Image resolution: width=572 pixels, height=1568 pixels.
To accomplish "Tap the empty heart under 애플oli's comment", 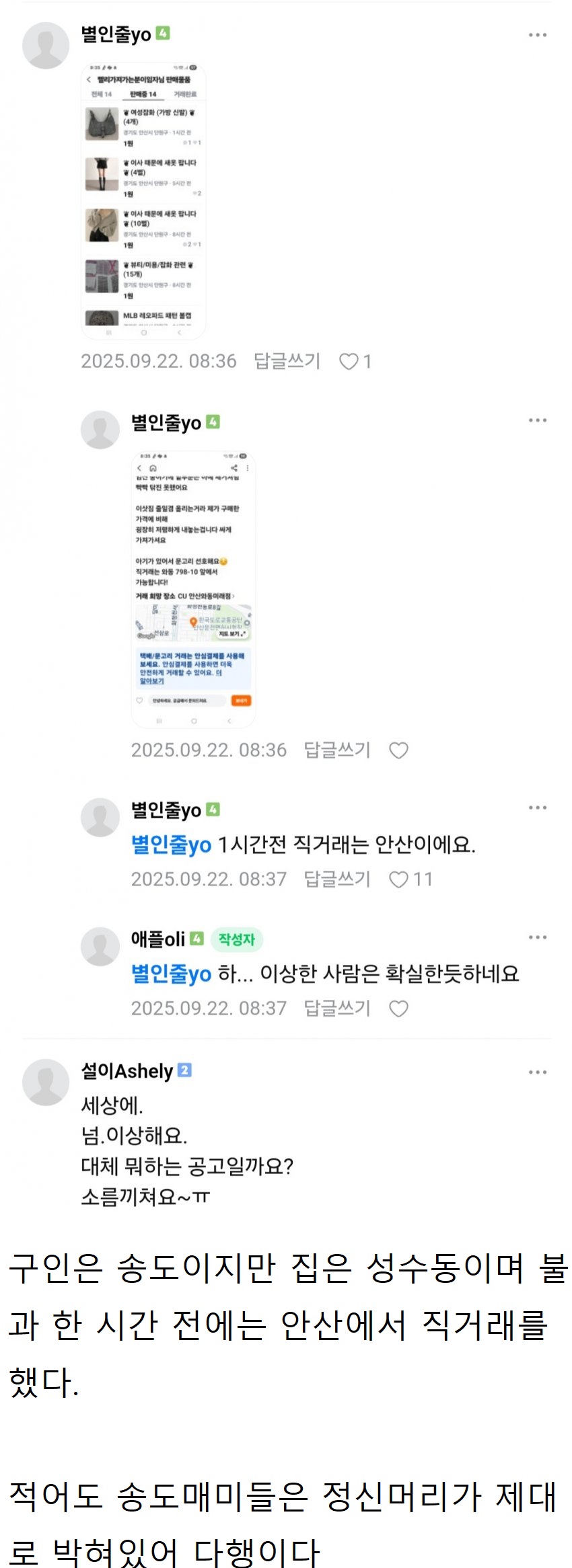I will coord(400,1009).
